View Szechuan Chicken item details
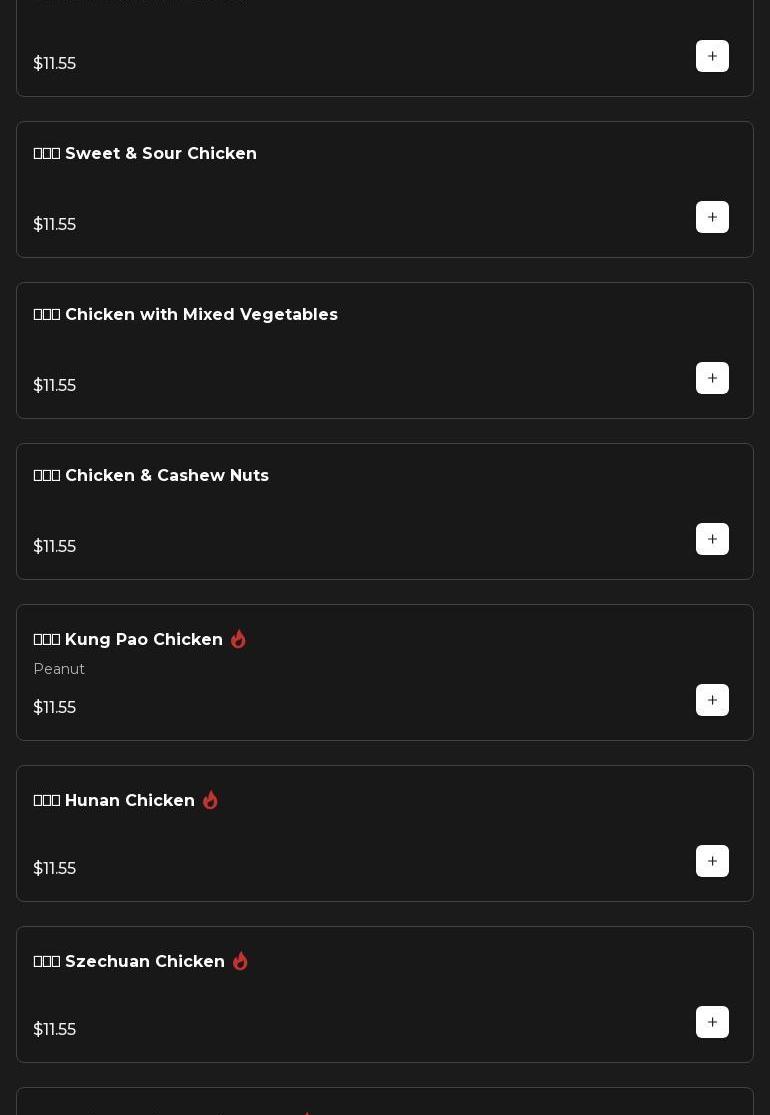 [144, 962]
